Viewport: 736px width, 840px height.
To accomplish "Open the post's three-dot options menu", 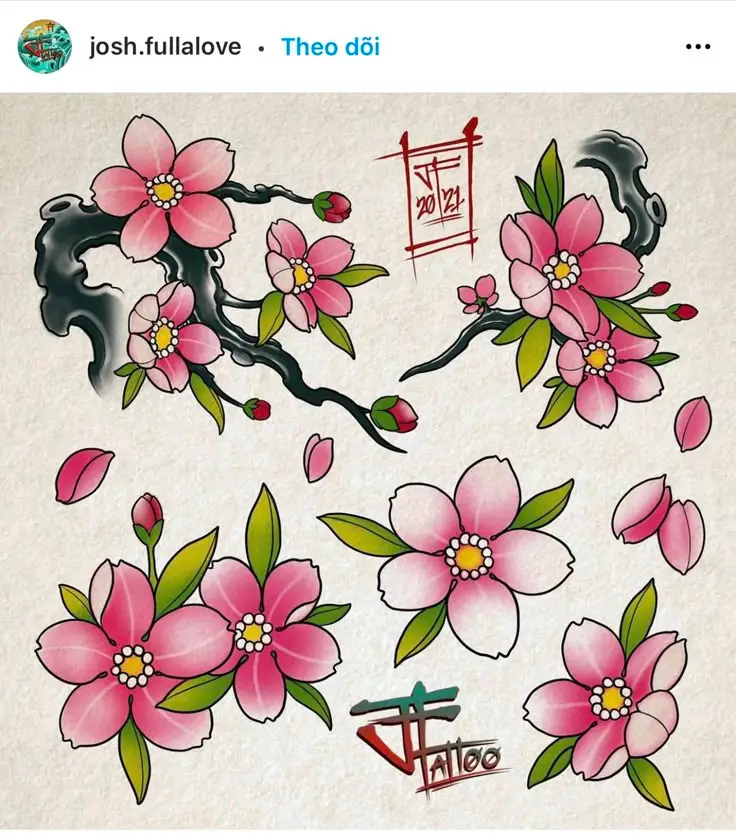I will pos(697,47).
